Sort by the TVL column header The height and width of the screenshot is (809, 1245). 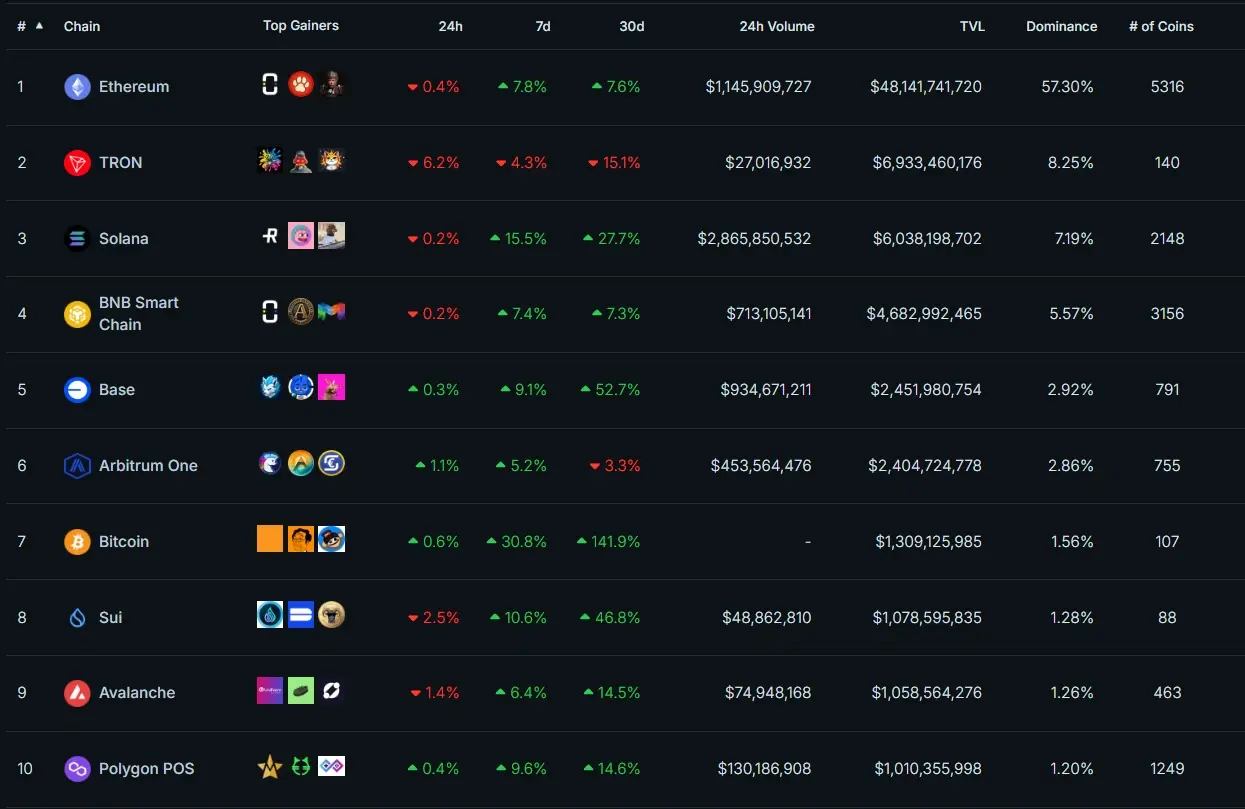point(972,26)
